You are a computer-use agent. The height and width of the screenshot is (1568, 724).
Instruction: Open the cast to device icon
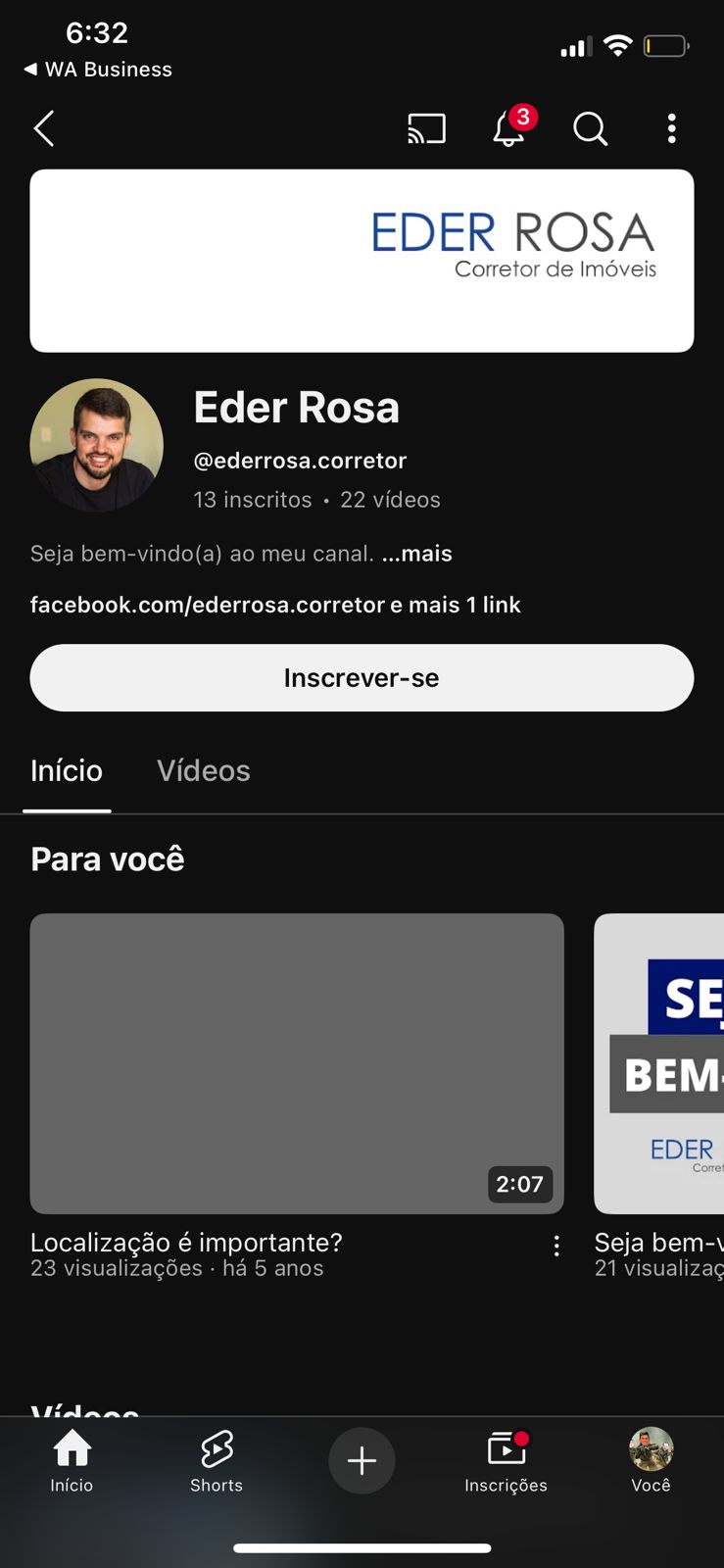[426, 128]
